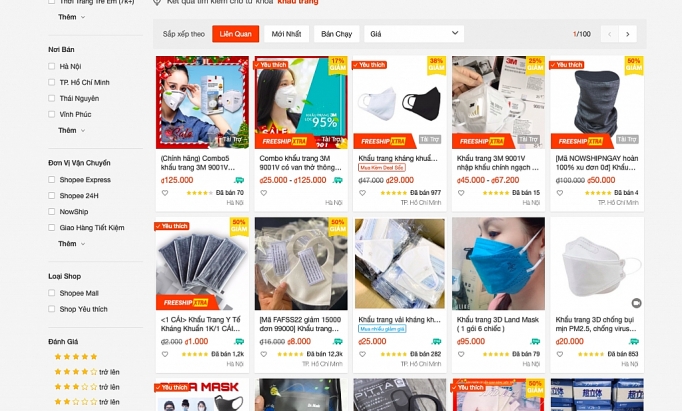Image resolution: width=682 pixels, height=411 pixels.
Task: Expand Thêm under Đơn Vị Vận Chuyển
Action: [70, 243]
